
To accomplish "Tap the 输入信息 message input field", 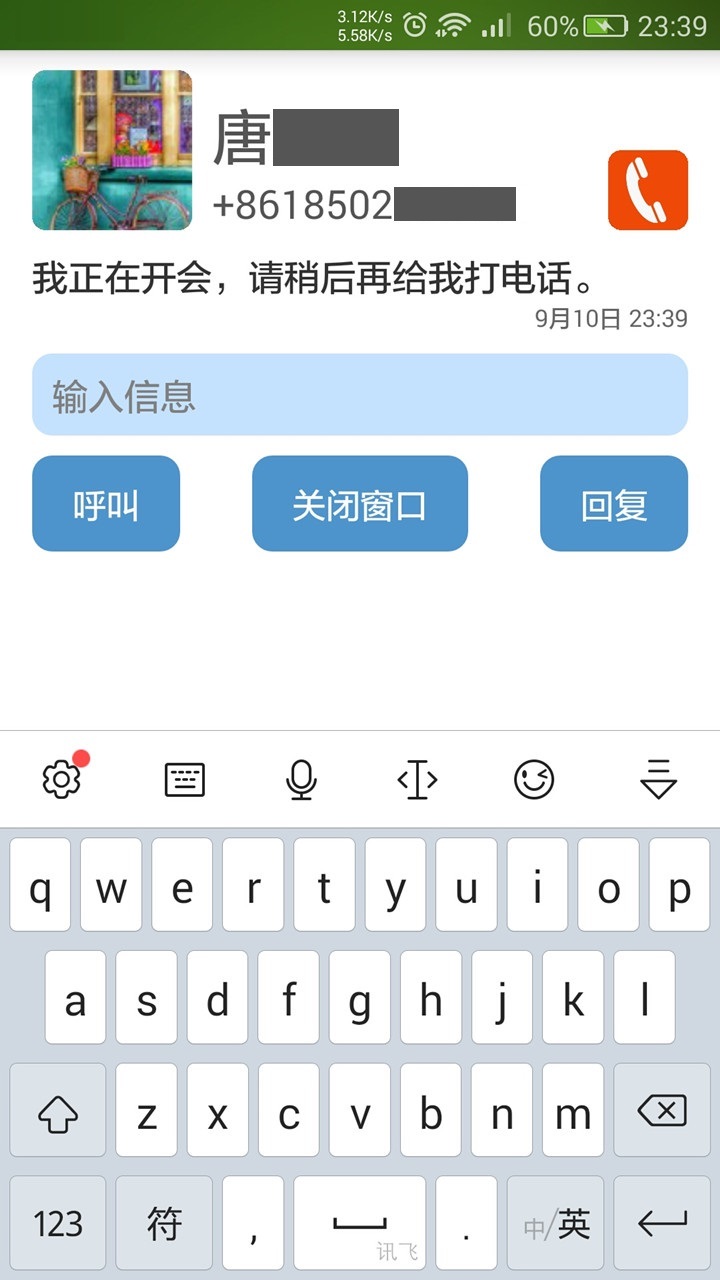I will coord(360,397).
